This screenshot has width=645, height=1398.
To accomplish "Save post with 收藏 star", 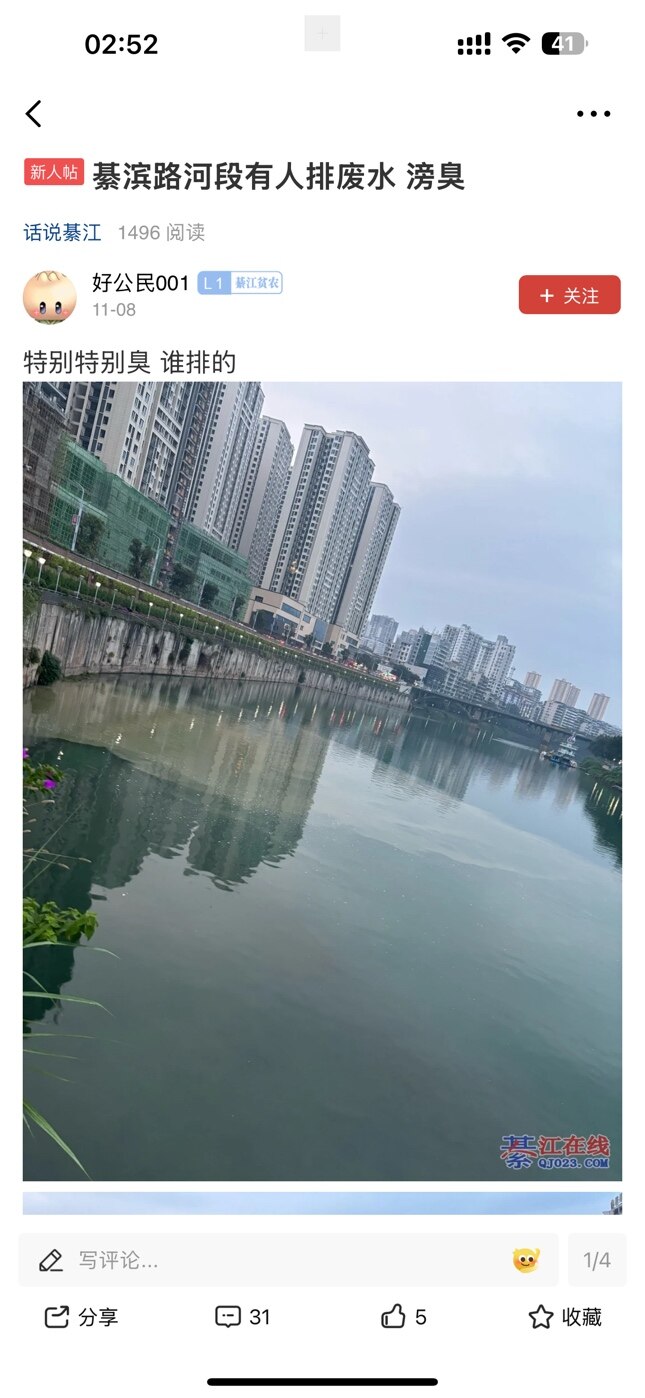I will click(565, 1317).
